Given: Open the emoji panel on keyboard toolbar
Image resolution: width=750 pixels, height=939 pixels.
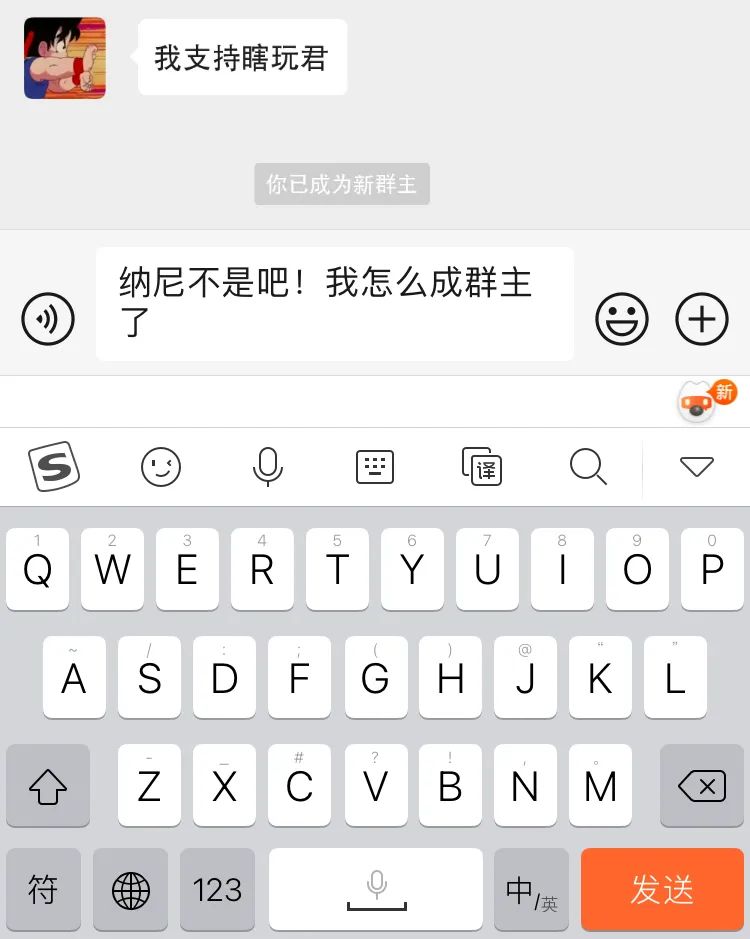Looking at the screenshot, I should (x=161, y=467).
